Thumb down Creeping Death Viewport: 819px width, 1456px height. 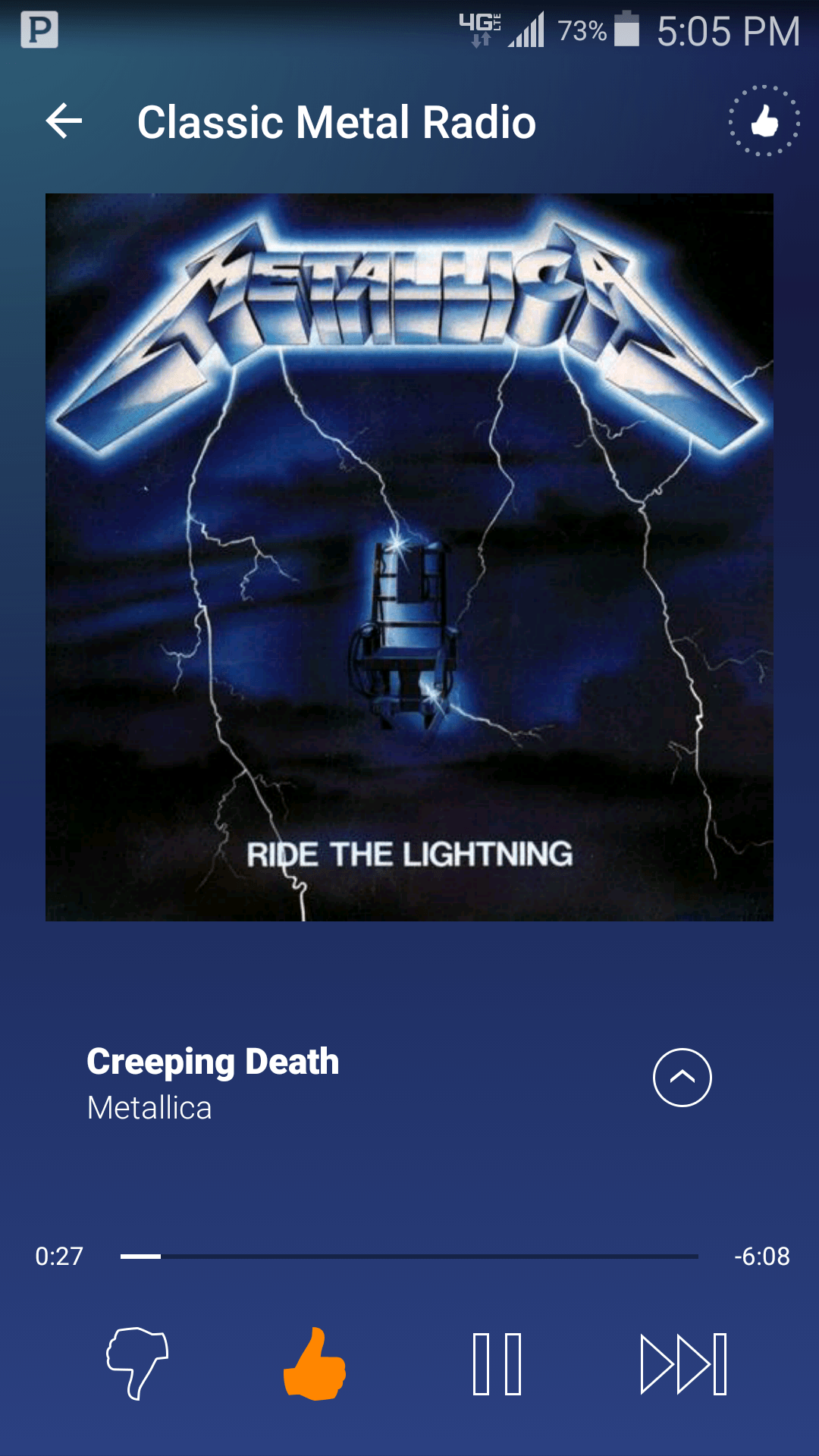click(x=137, y=1363)
